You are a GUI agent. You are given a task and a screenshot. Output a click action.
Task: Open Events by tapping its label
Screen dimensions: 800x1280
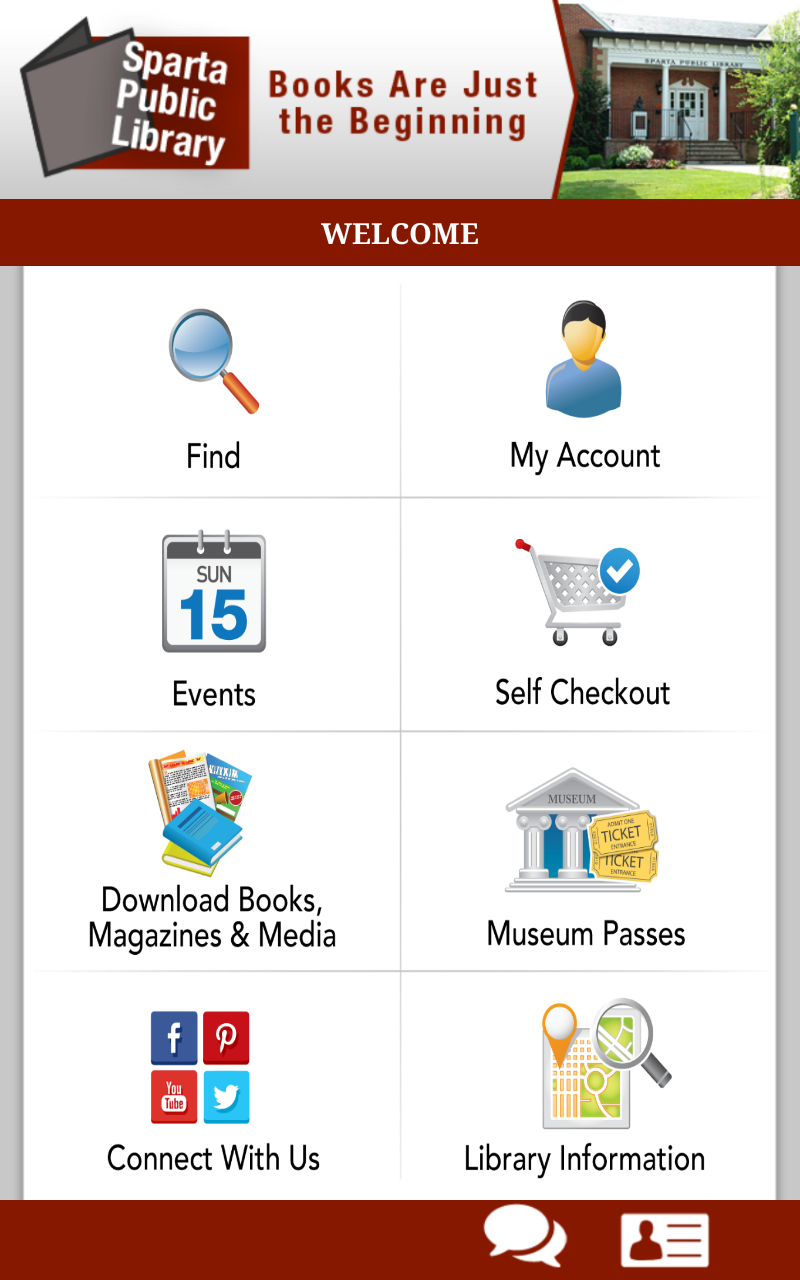[213, 693]
